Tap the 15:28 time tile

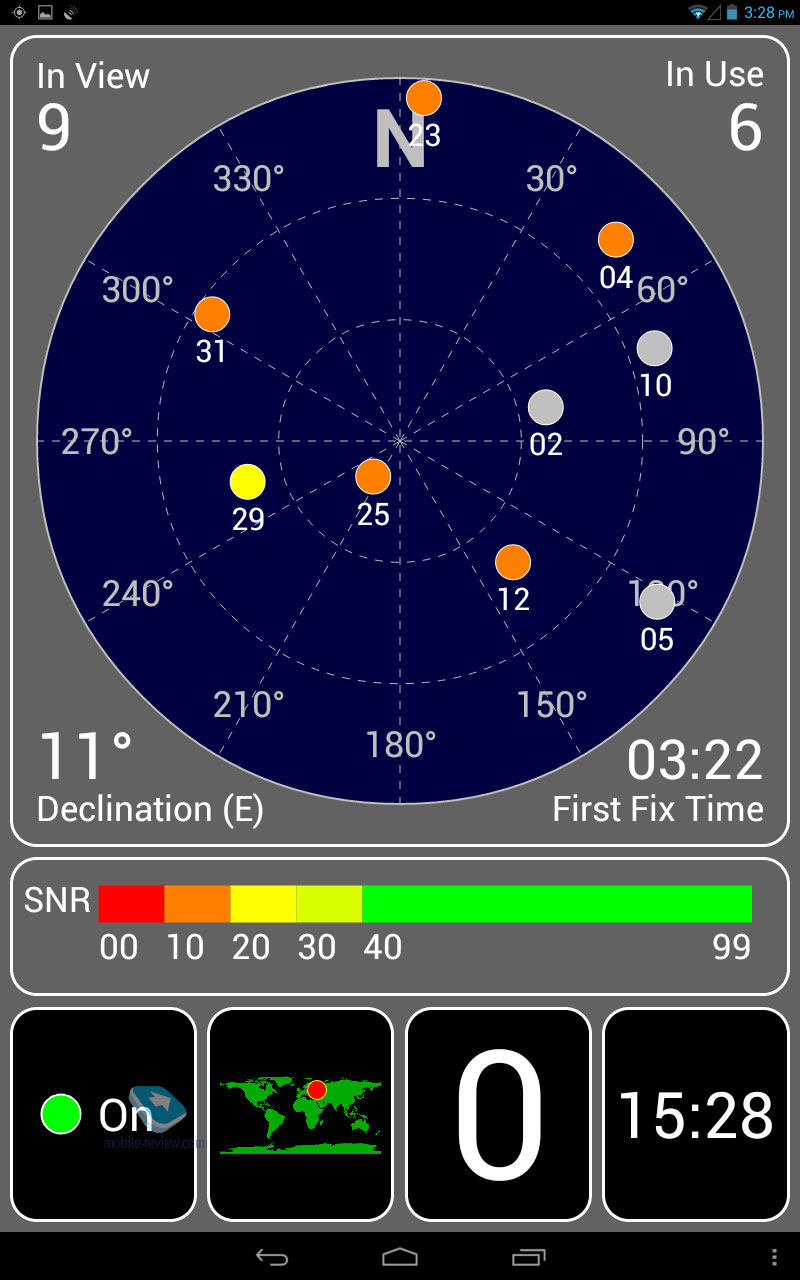[696, 1114]
